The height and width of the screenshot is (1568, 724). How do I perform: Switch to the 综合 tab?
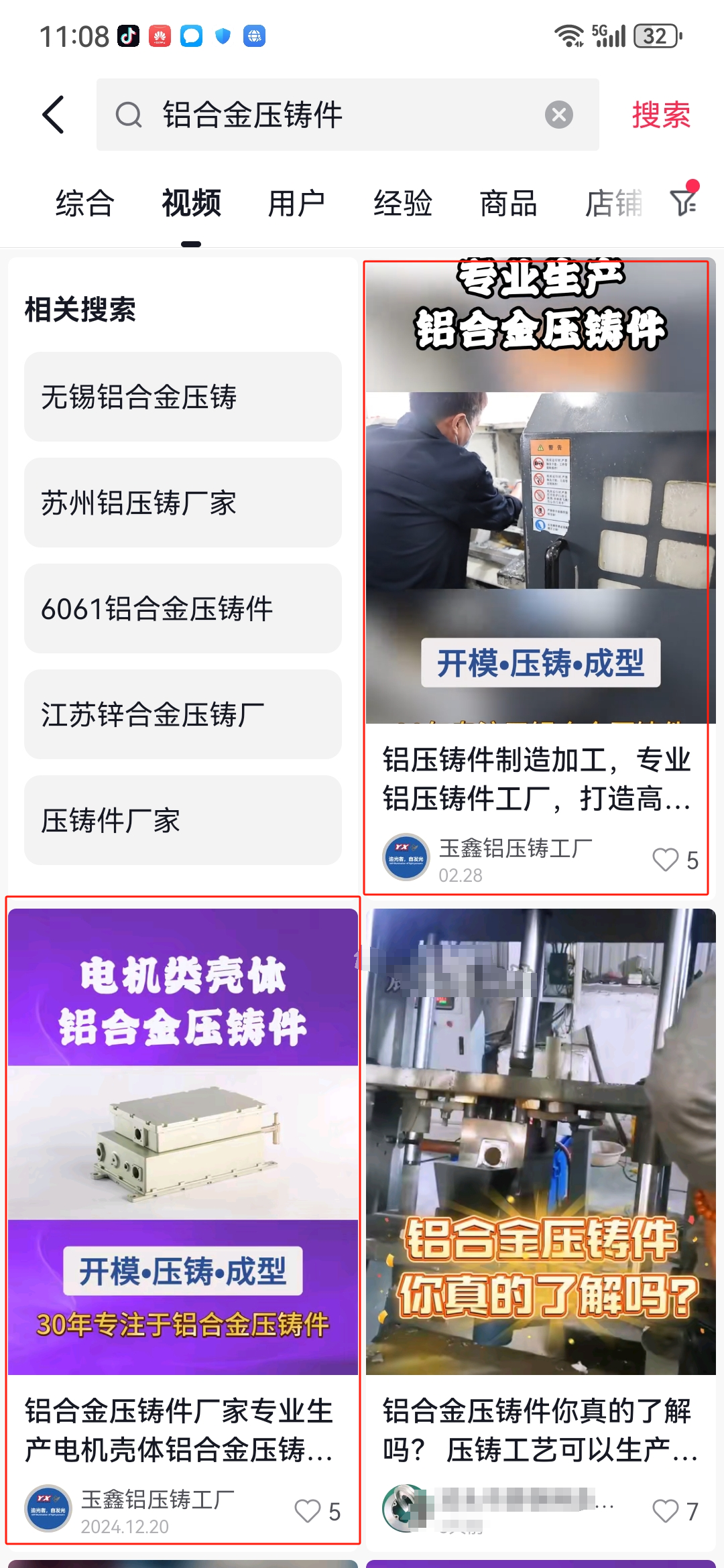[85, 204]
